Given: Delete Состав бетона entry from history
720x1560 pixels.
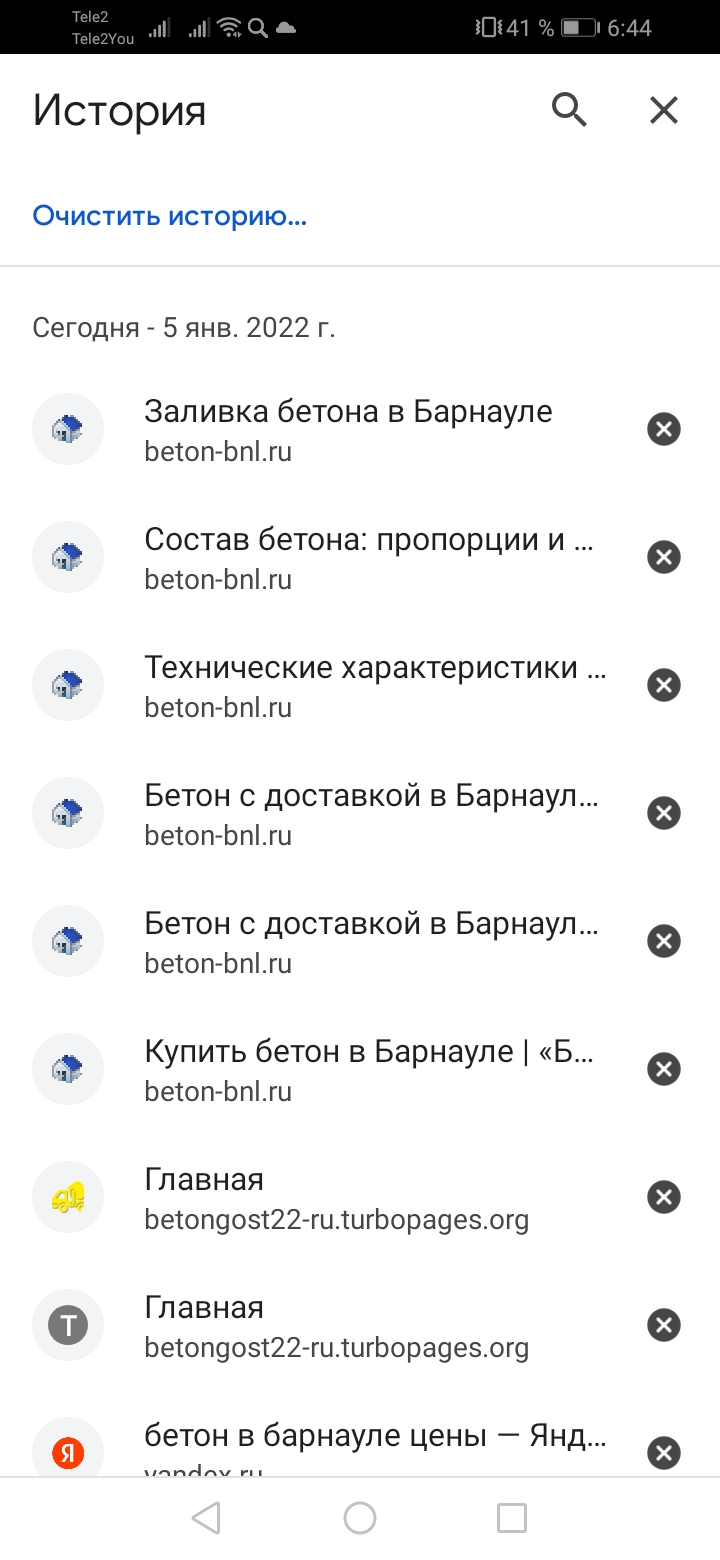Looking at the screenshot, I should (x=664, y=557).
